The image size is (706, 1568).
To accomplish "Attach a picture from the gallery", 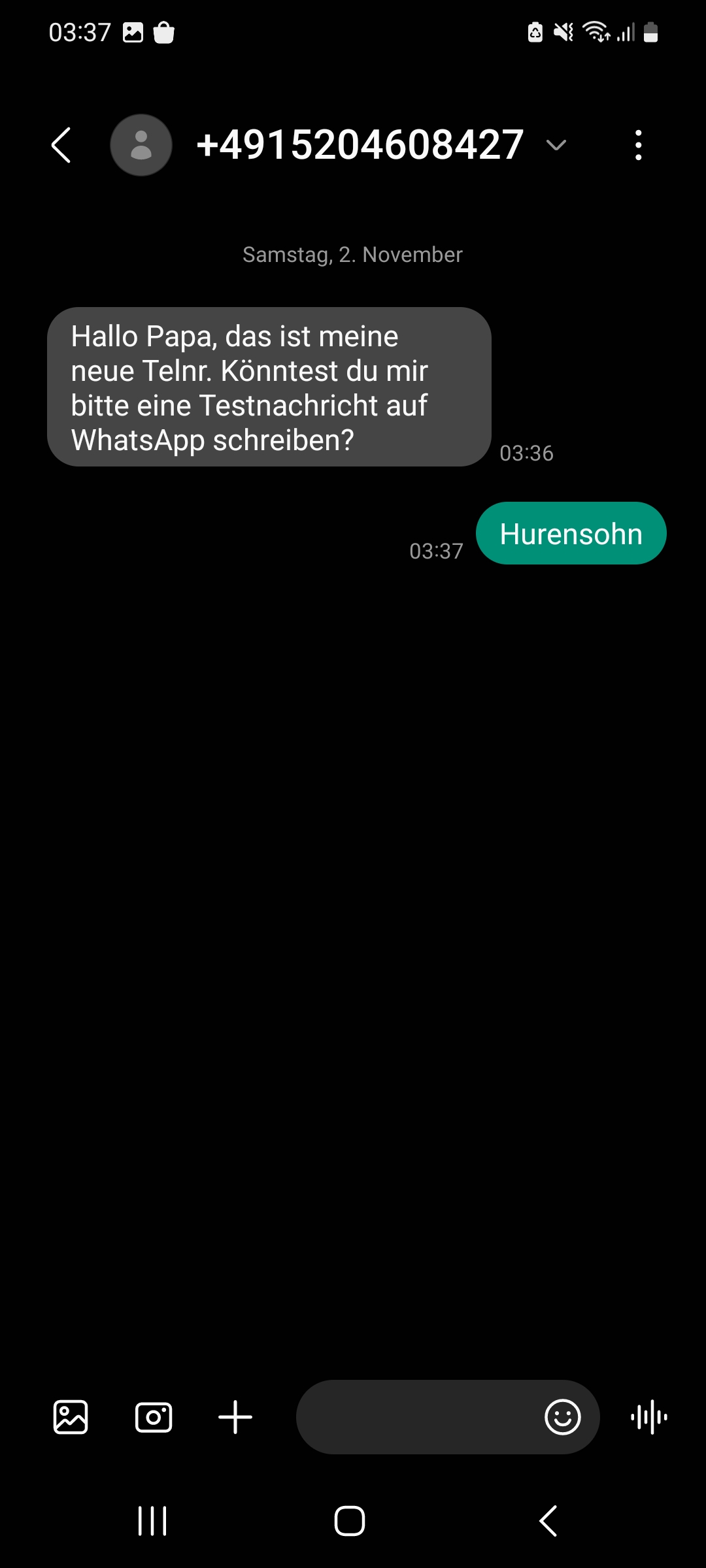I will tap(71, 1417).
